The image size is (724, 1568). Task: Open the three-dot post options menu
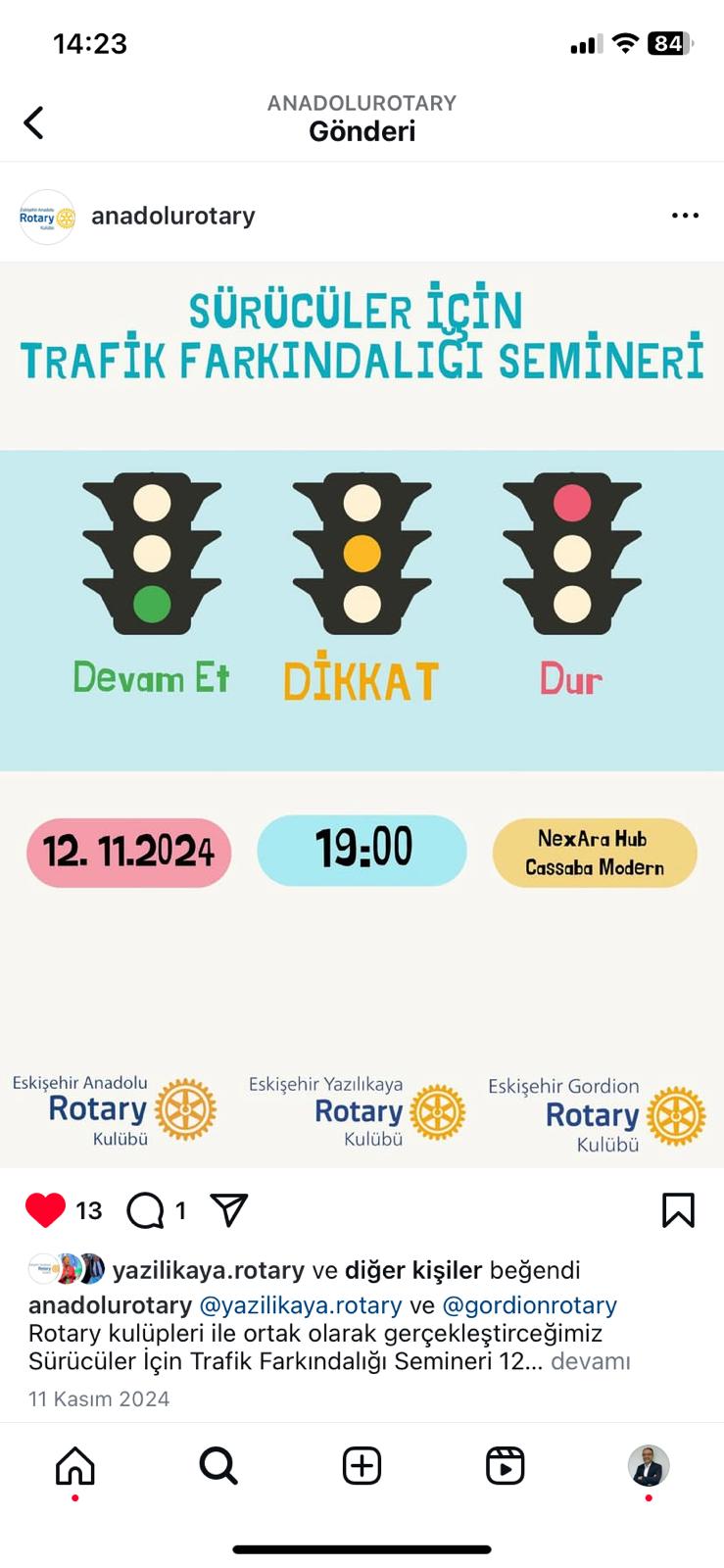click(685, 216)
